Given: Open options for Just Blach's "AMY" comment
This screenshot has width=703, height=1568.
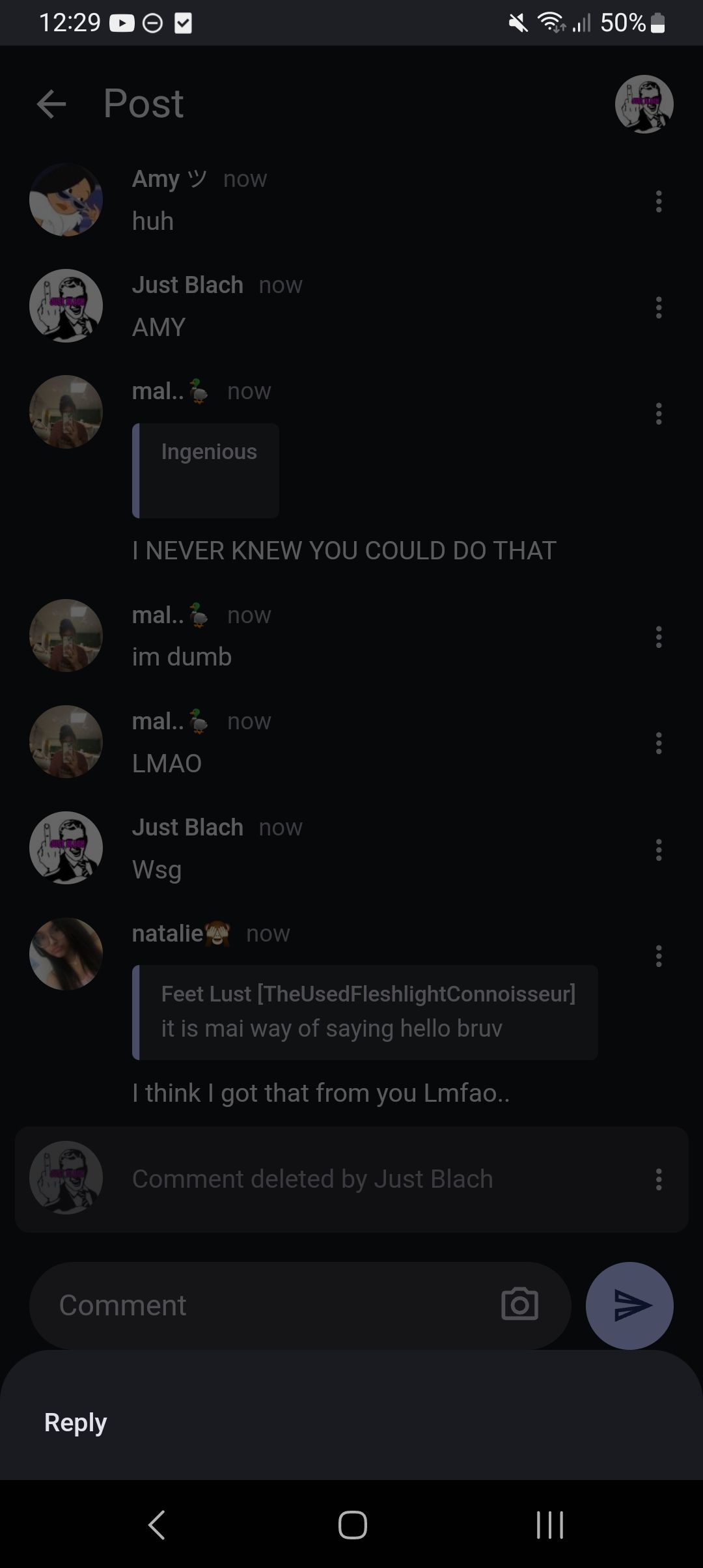Looking at the screenshot, I should pos(659,307).
